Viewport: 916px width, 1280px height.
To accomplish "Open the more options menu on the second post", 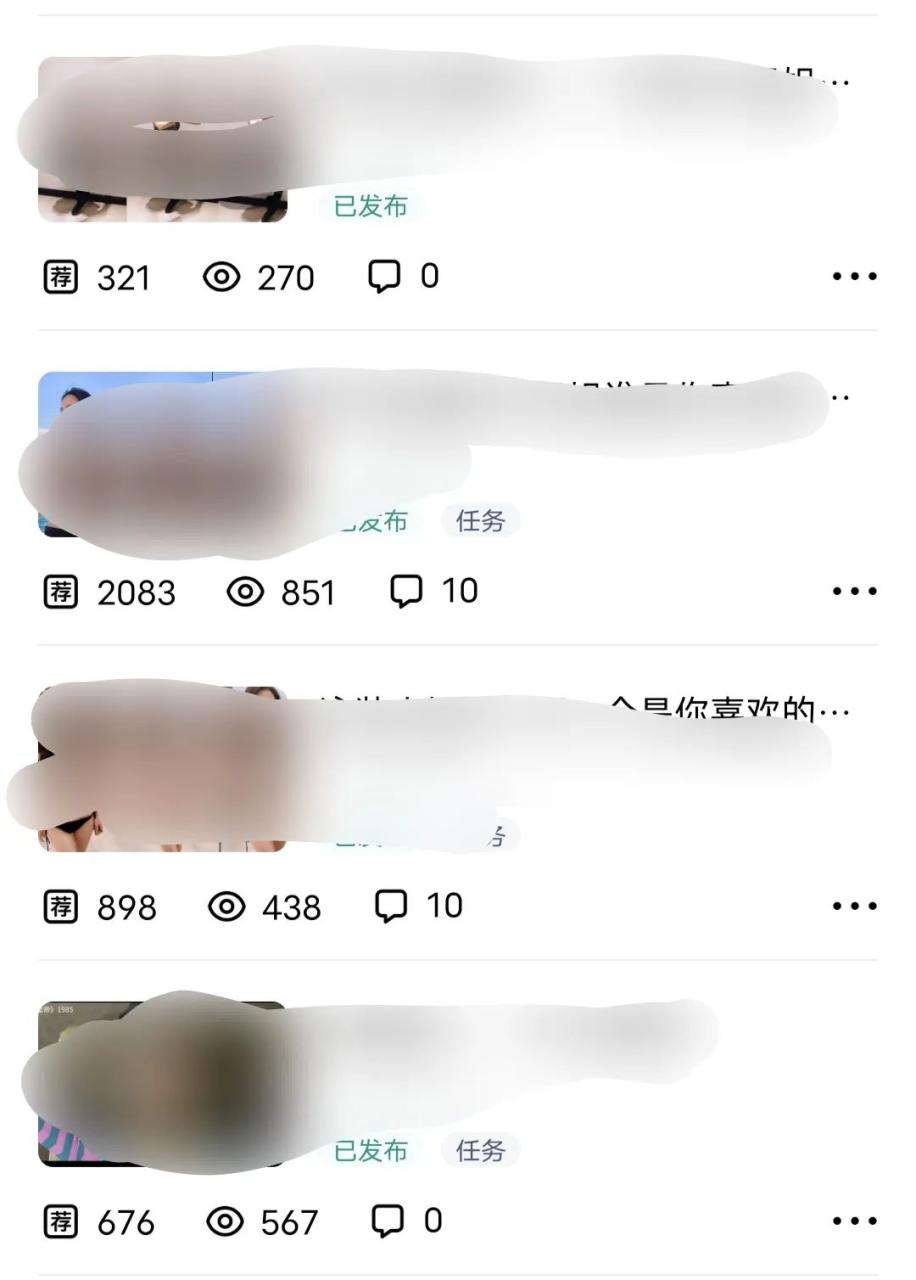I will pos(855,592).
